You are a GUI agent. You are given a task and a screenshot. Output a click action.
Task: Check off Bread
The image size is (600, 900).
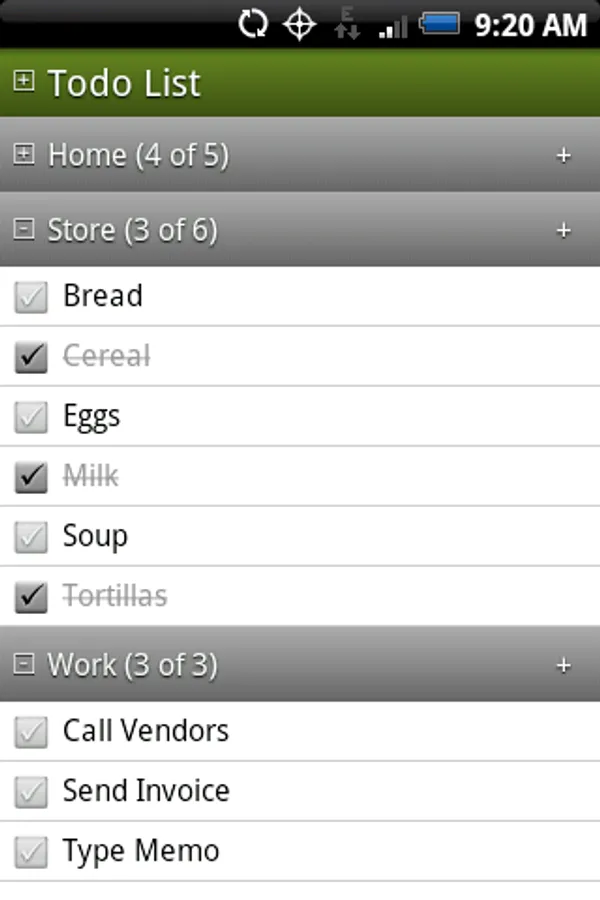[31, 296]
